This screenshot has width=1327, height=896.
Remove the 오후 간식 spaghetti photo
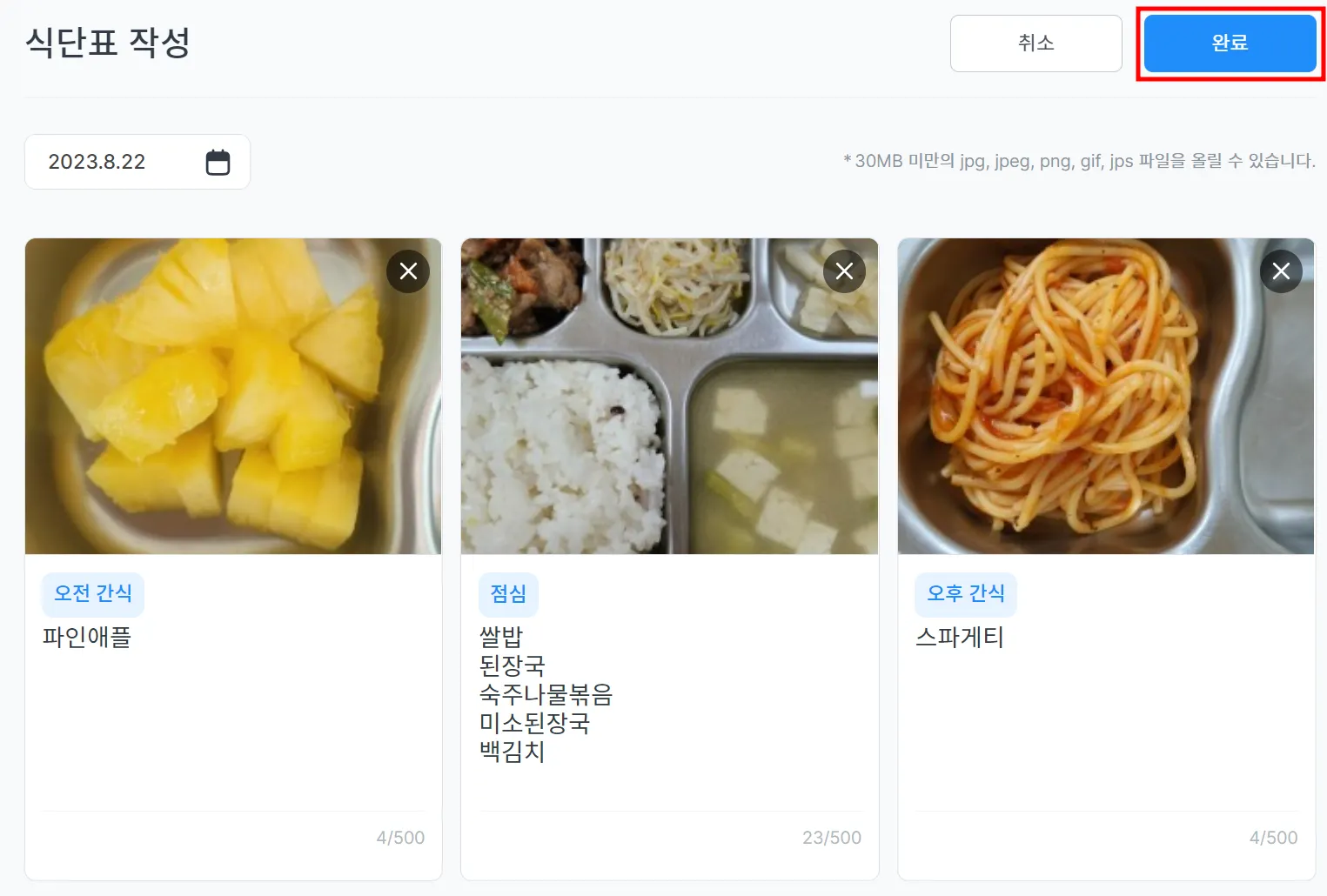click(x=1281, y=271)
